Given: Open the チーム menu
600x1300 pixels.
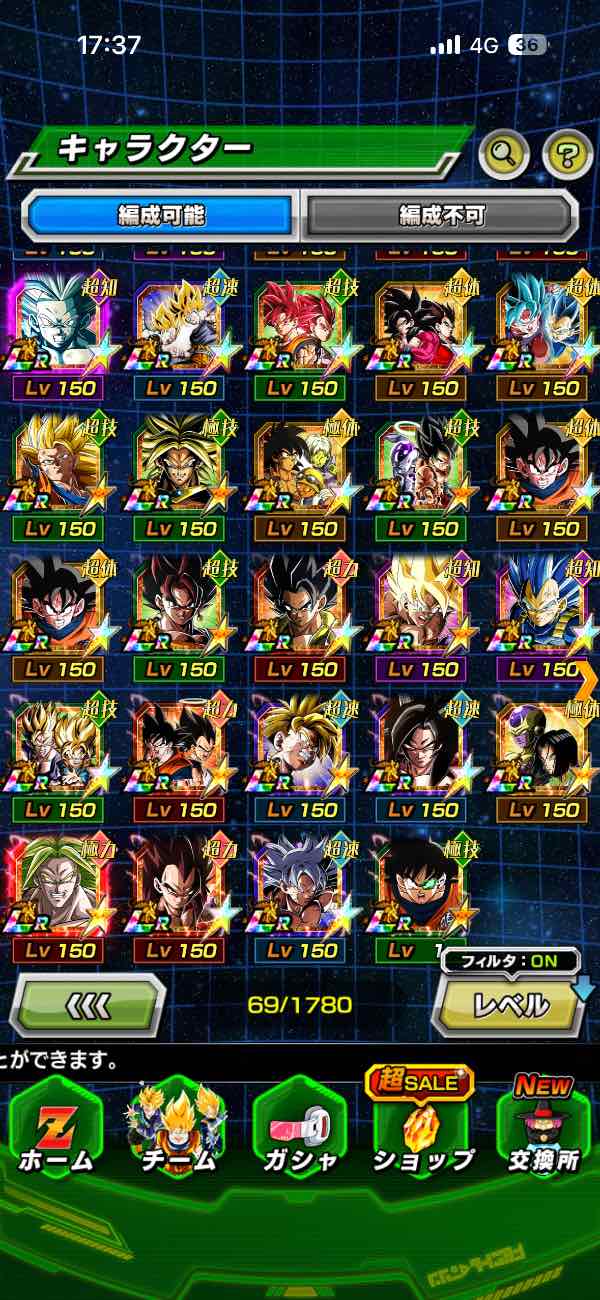Looking at the screenshot, I should coord(176,1131).
